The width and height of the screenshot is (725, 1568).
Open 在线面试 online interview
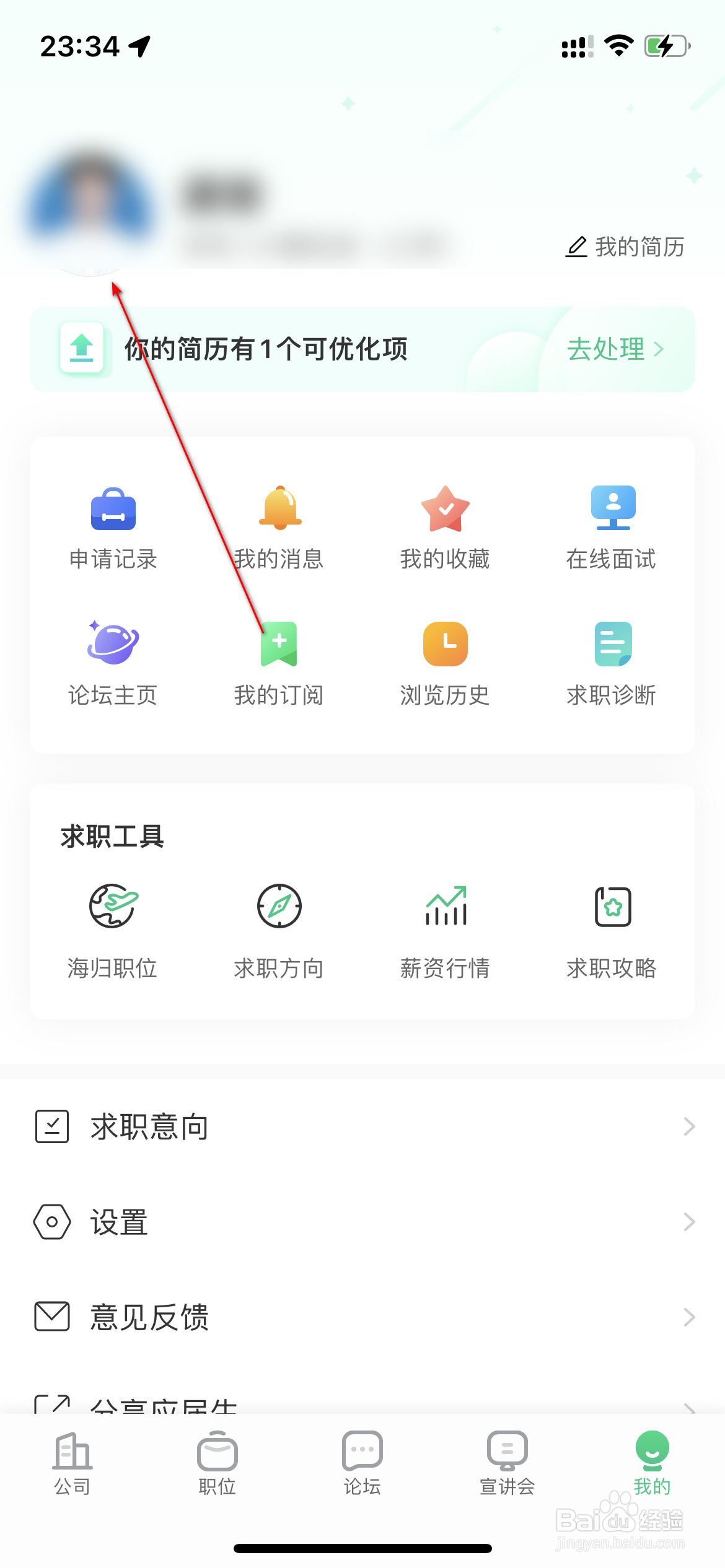click(x=612, y=528)
